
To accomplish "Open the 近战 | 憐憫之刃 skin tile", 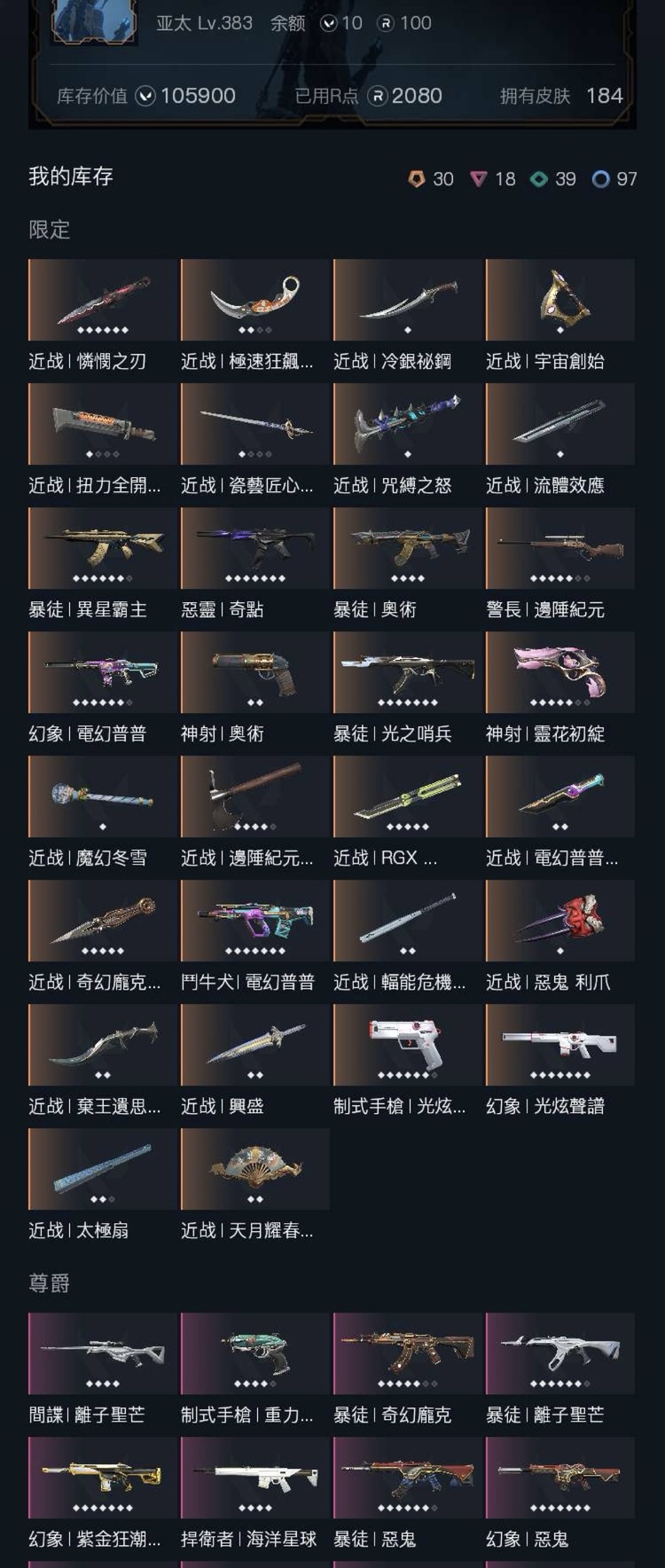I will (x=103, y=301).
